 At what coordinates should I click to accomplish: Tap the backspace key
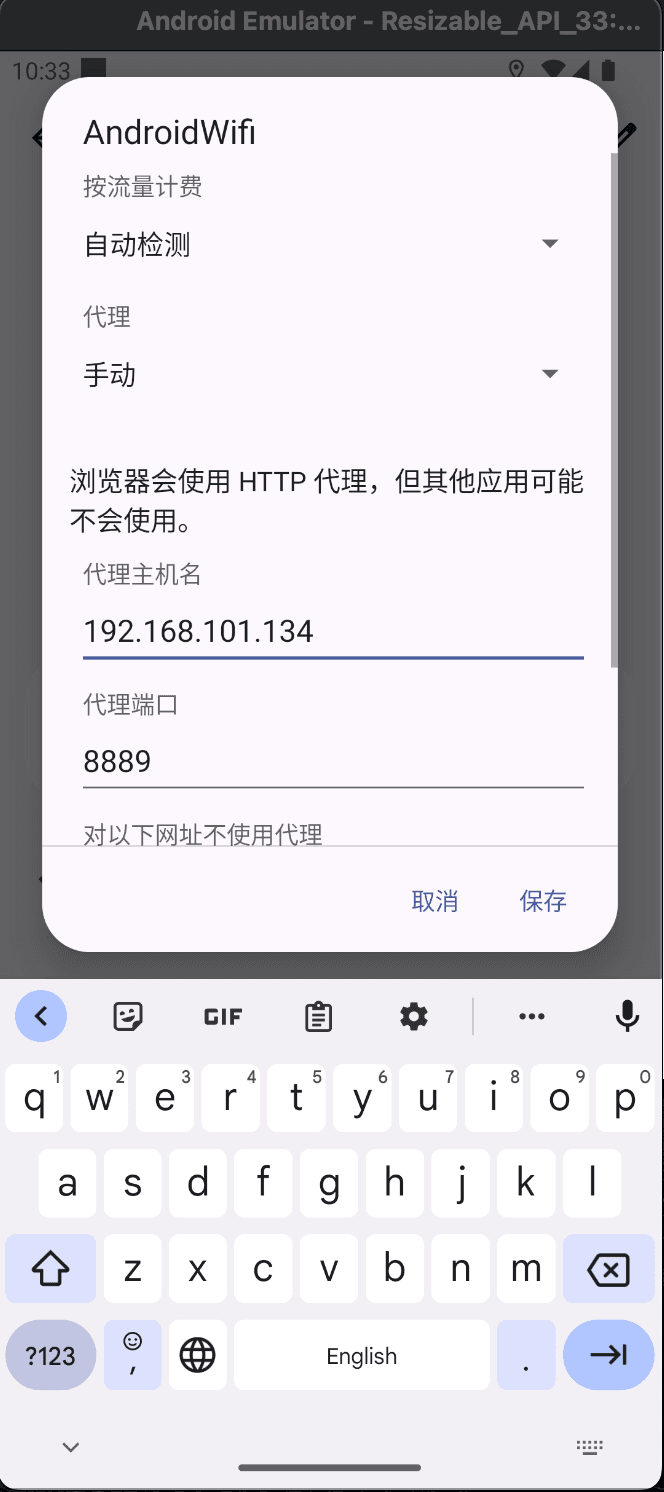[608, 1270]
